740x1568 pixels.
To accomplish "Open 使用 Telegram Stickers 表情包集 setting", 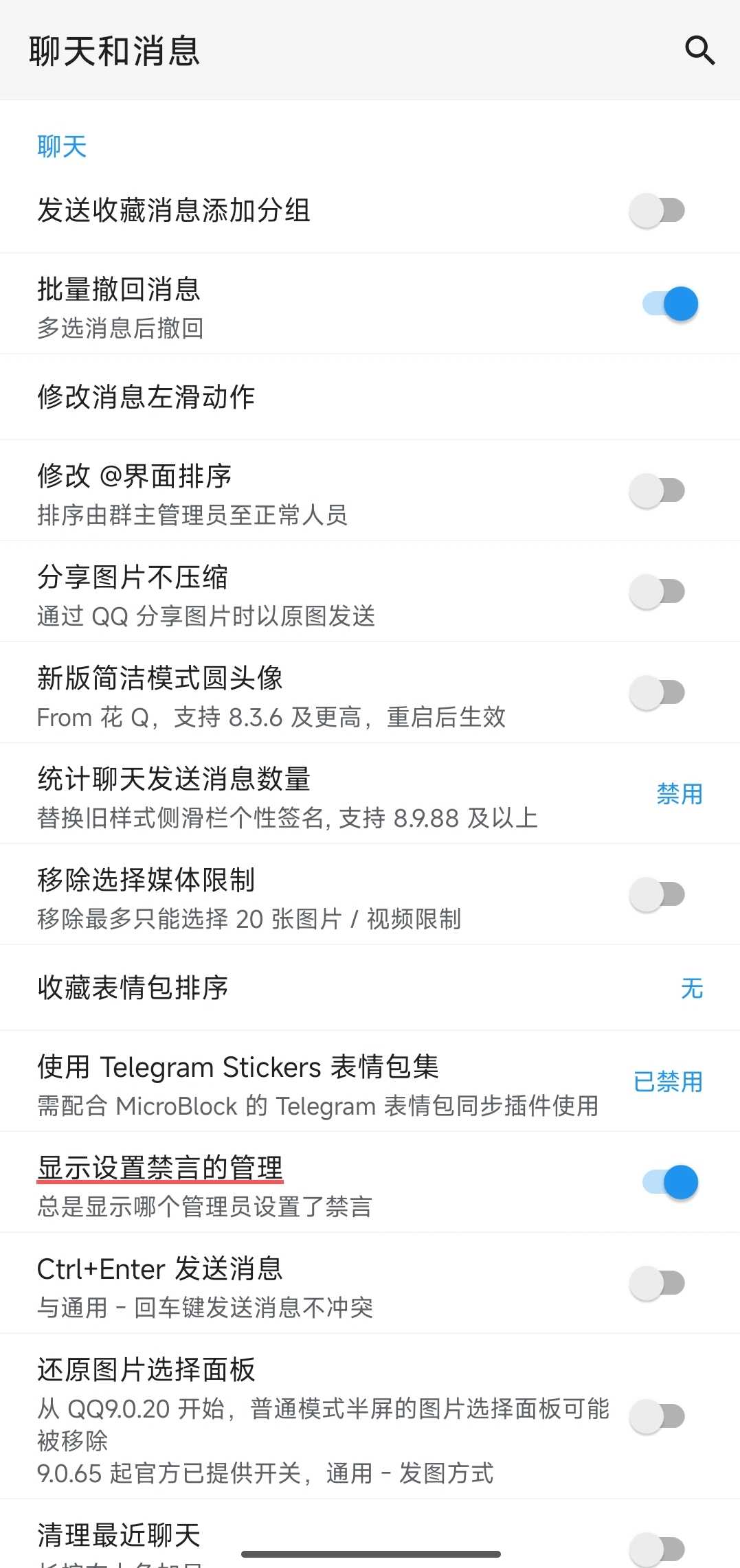I will click(x=370, y=1082).
